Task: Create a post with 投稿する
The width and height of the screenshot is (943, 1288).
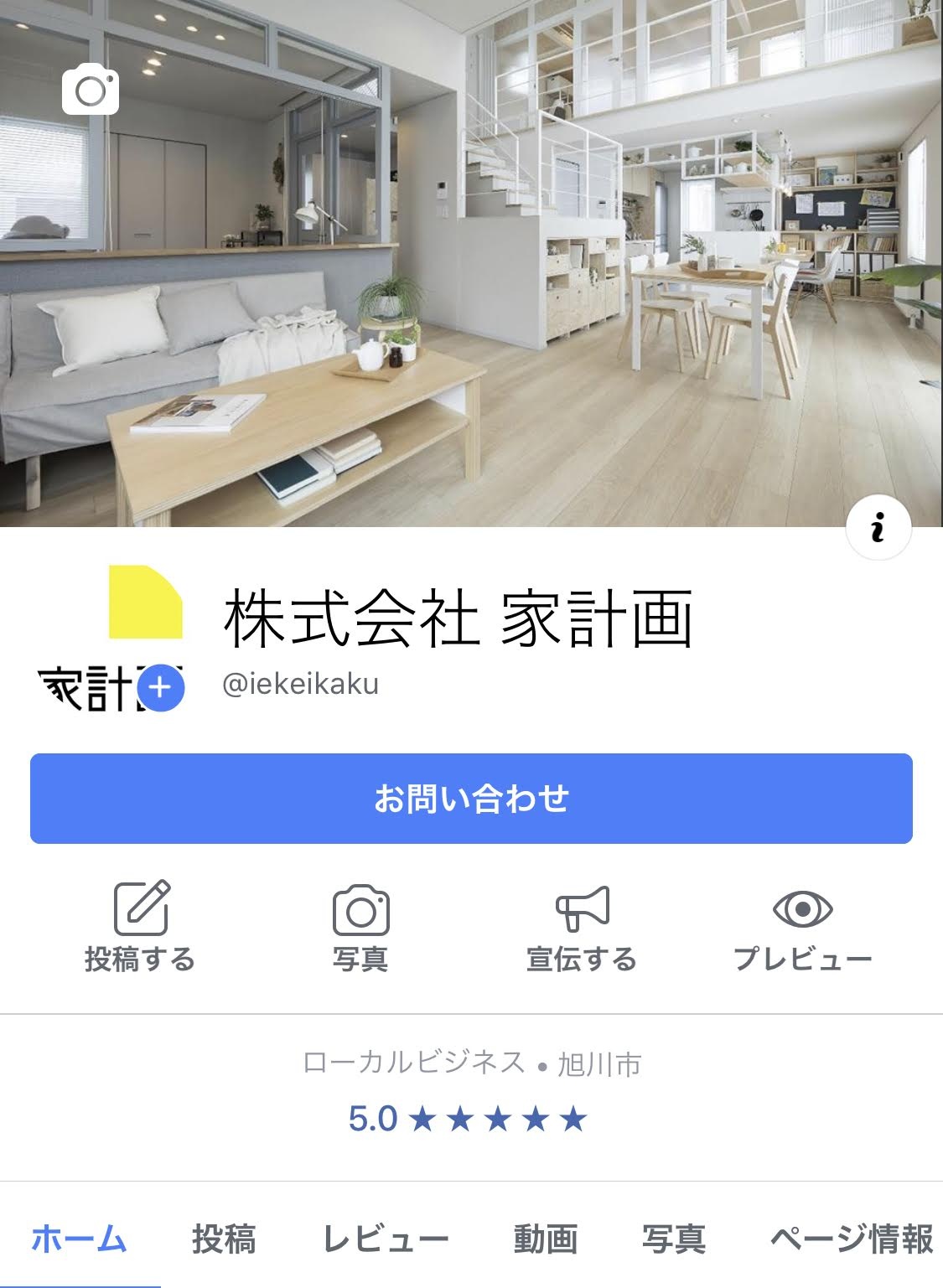Action: (140, 926)
